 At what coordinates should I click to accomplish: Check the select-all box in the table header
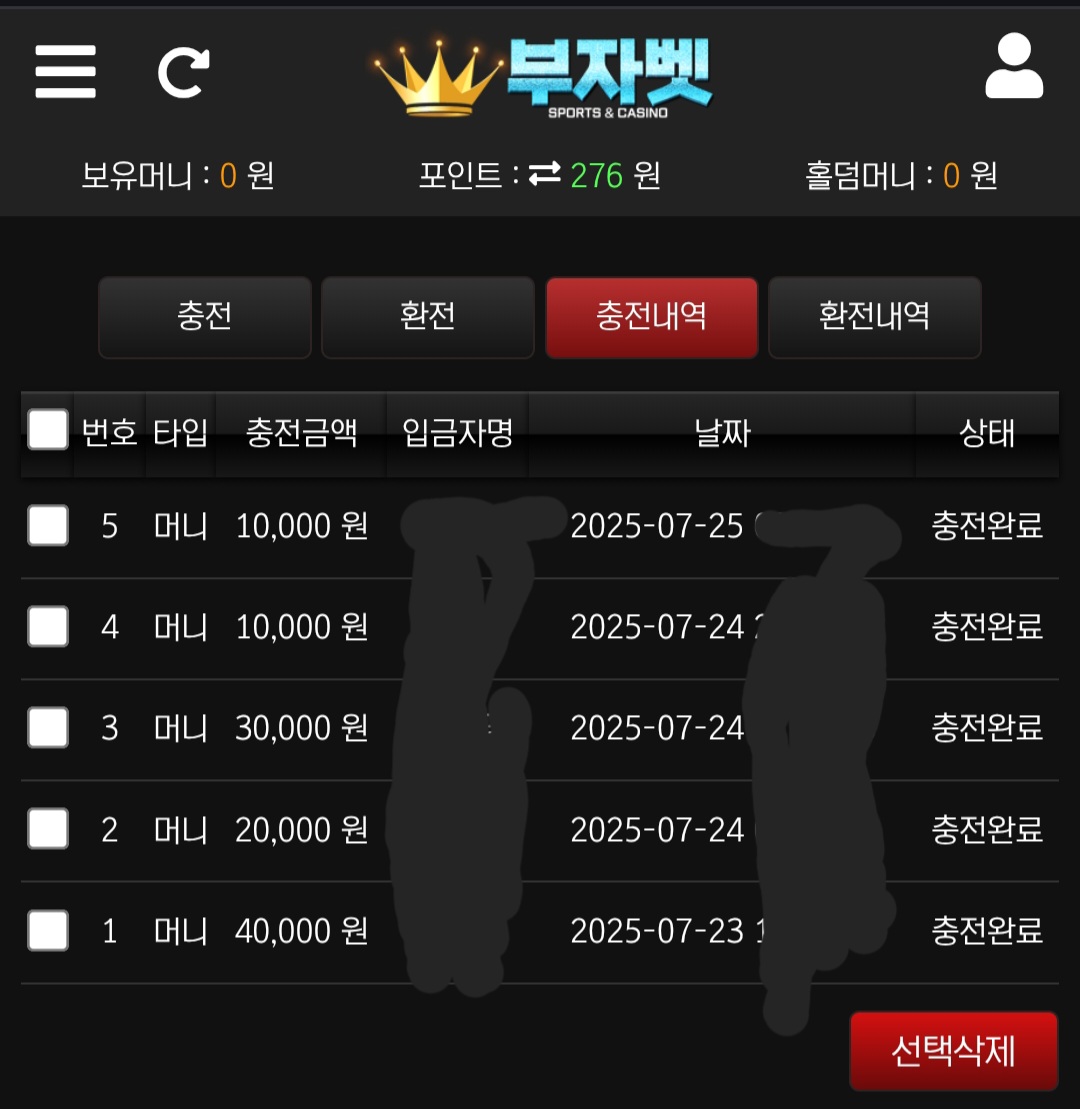48,431
